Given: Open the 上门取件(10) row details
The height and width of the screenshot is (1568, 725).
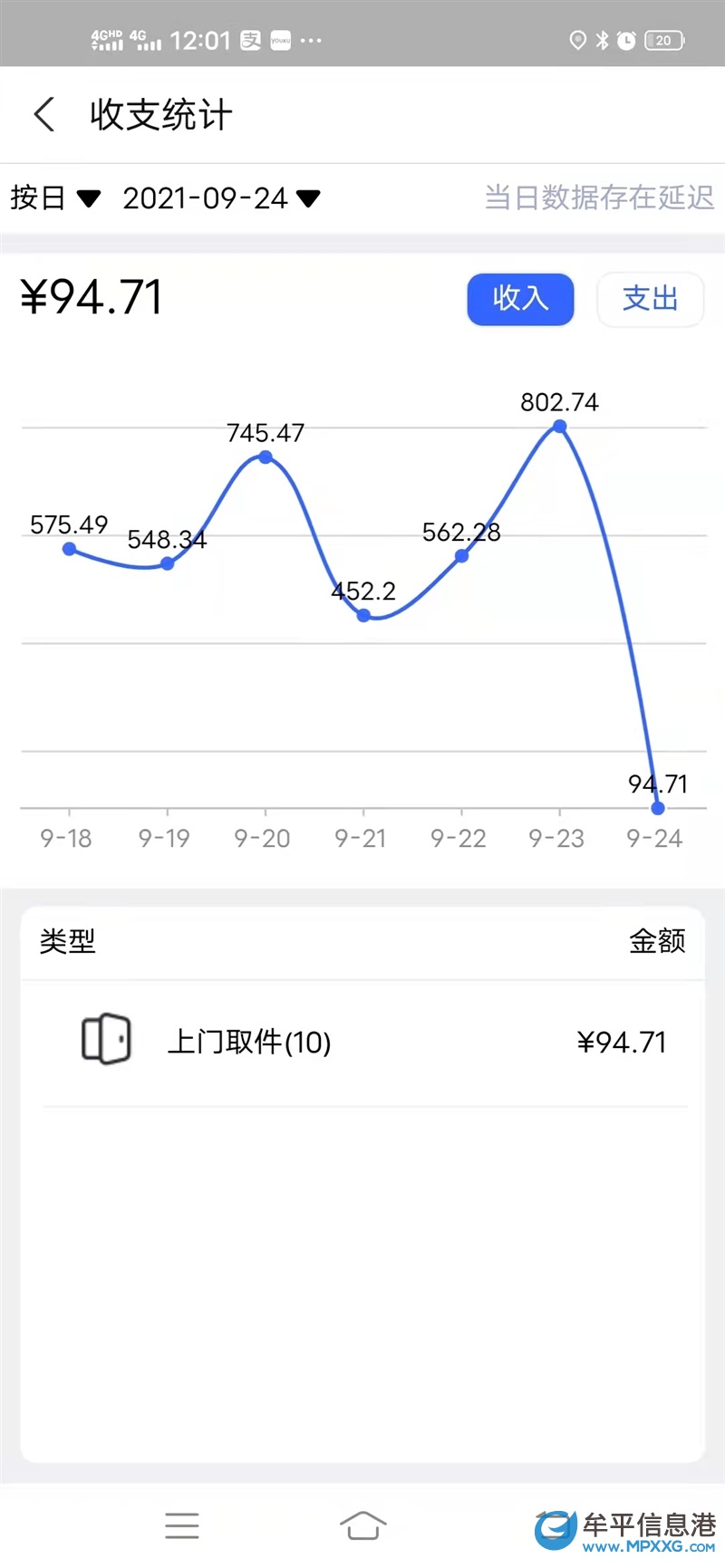Looking at the screenshot, I should (362, 1042).
